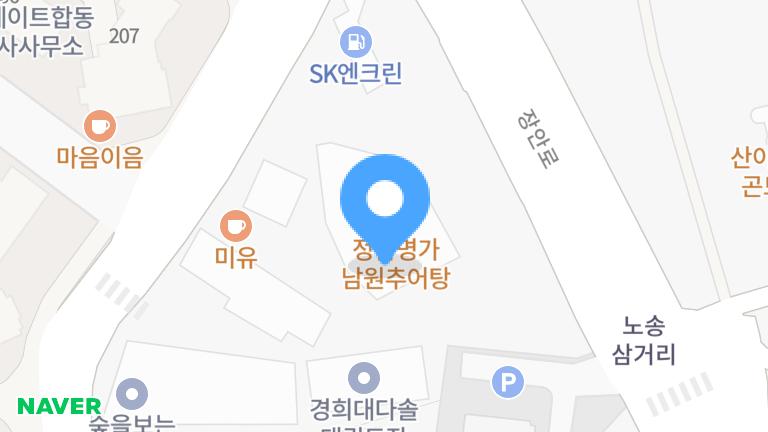This screenshot has width=768, height=432.
Task: Tap the parking lot P marker
Action: [x=509, y=381]
